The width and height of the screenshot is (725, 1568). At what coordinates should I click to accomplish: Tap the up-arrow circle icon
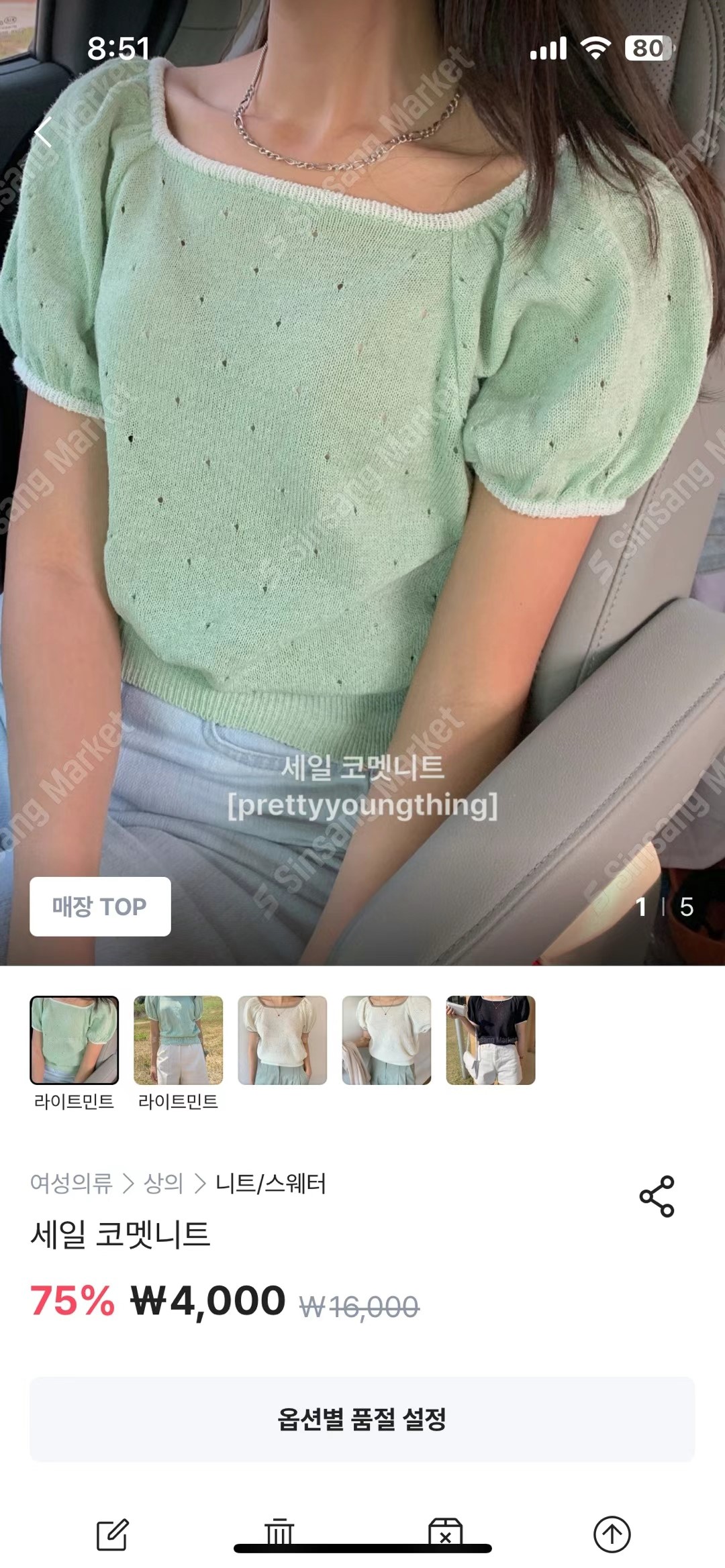click(612, 1534)
